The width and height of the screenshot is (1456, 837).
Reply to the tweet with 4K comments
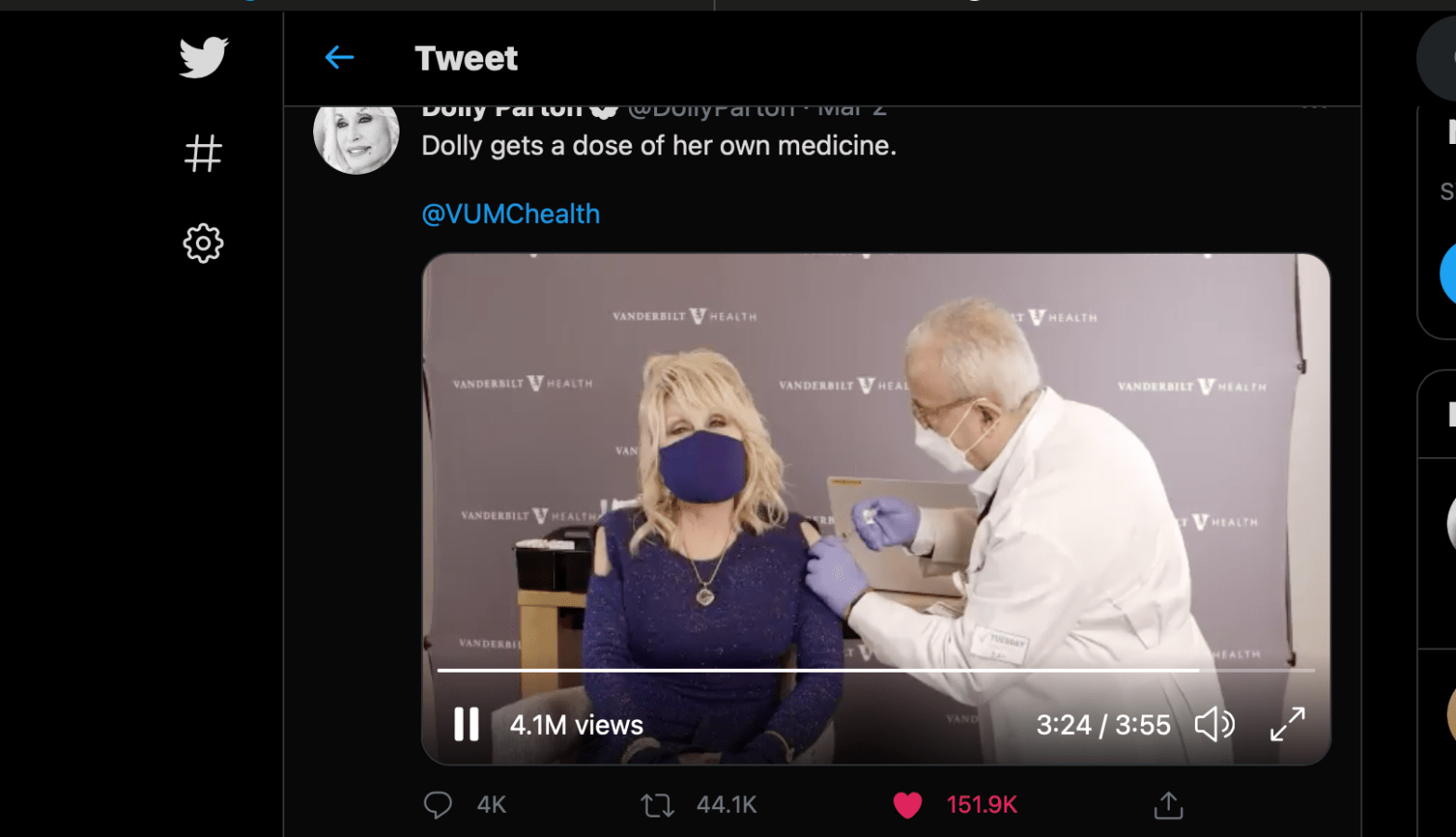click(438, 804)
